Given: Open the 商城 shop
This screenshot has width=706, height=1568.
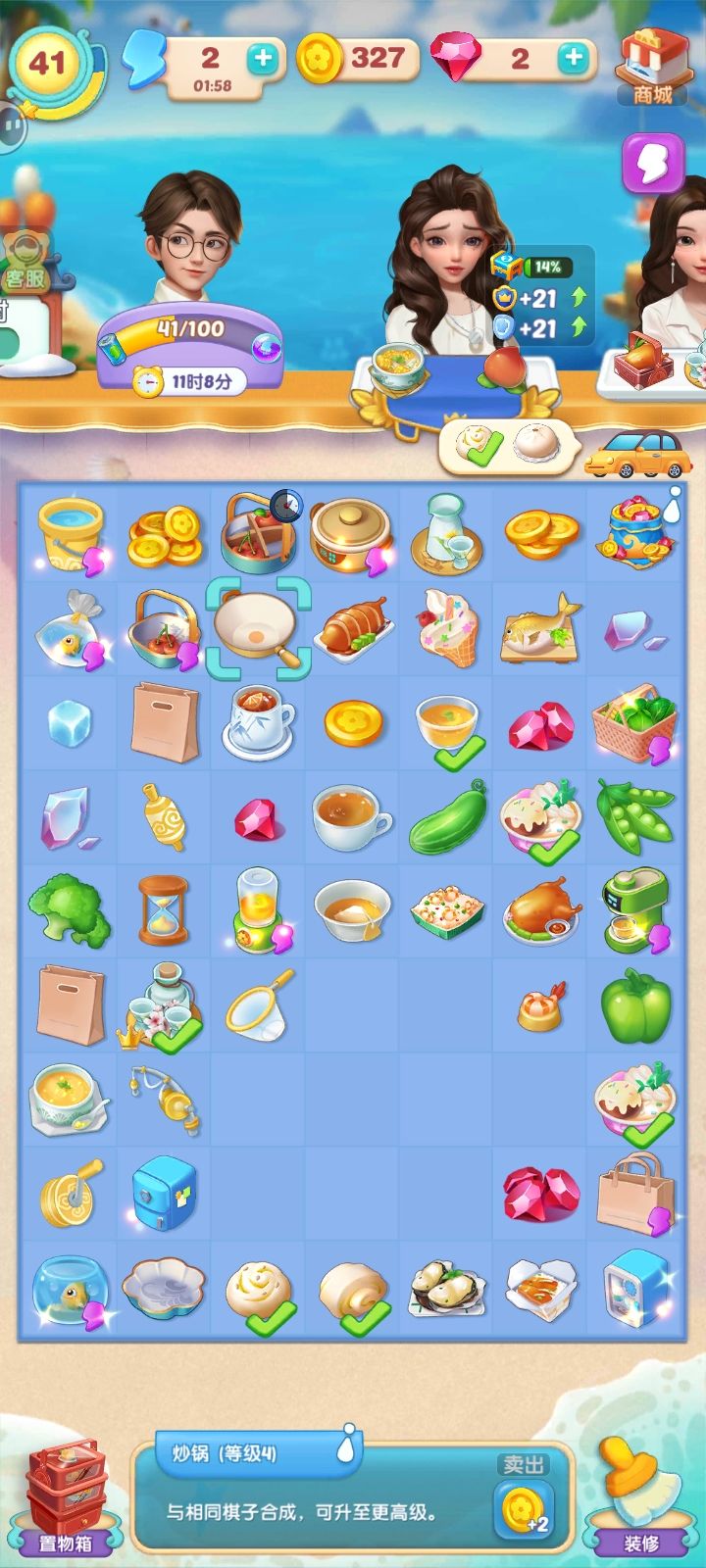Looking at the screenshot, I should click(652, 67).
